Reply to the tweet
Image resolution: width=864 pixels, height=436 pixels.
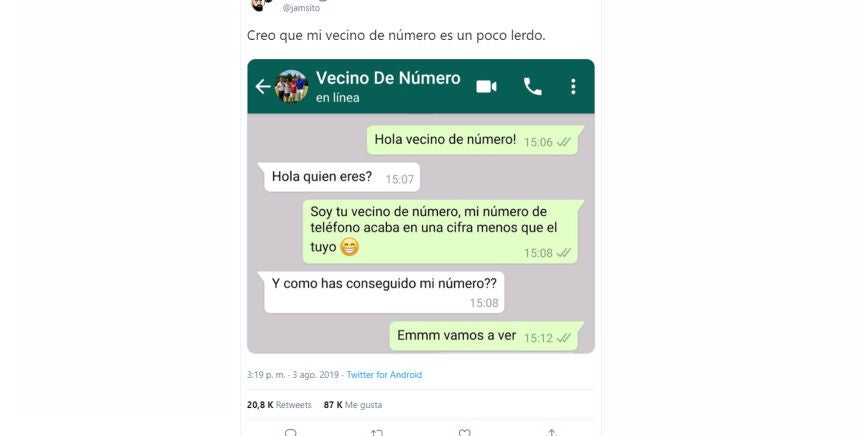[291, 432]
